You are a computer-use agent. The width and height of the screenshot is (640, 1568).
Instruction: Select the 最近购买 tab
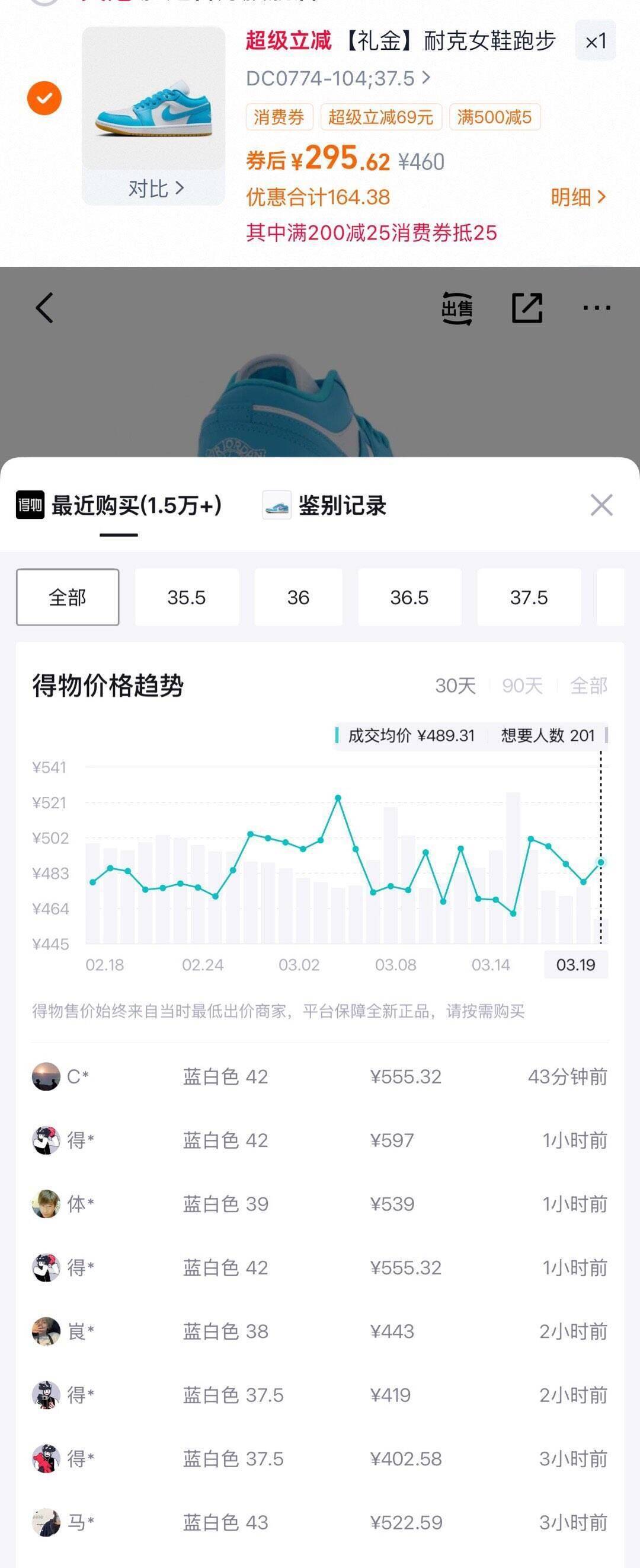pyautogui.click(x=119, y=505)
